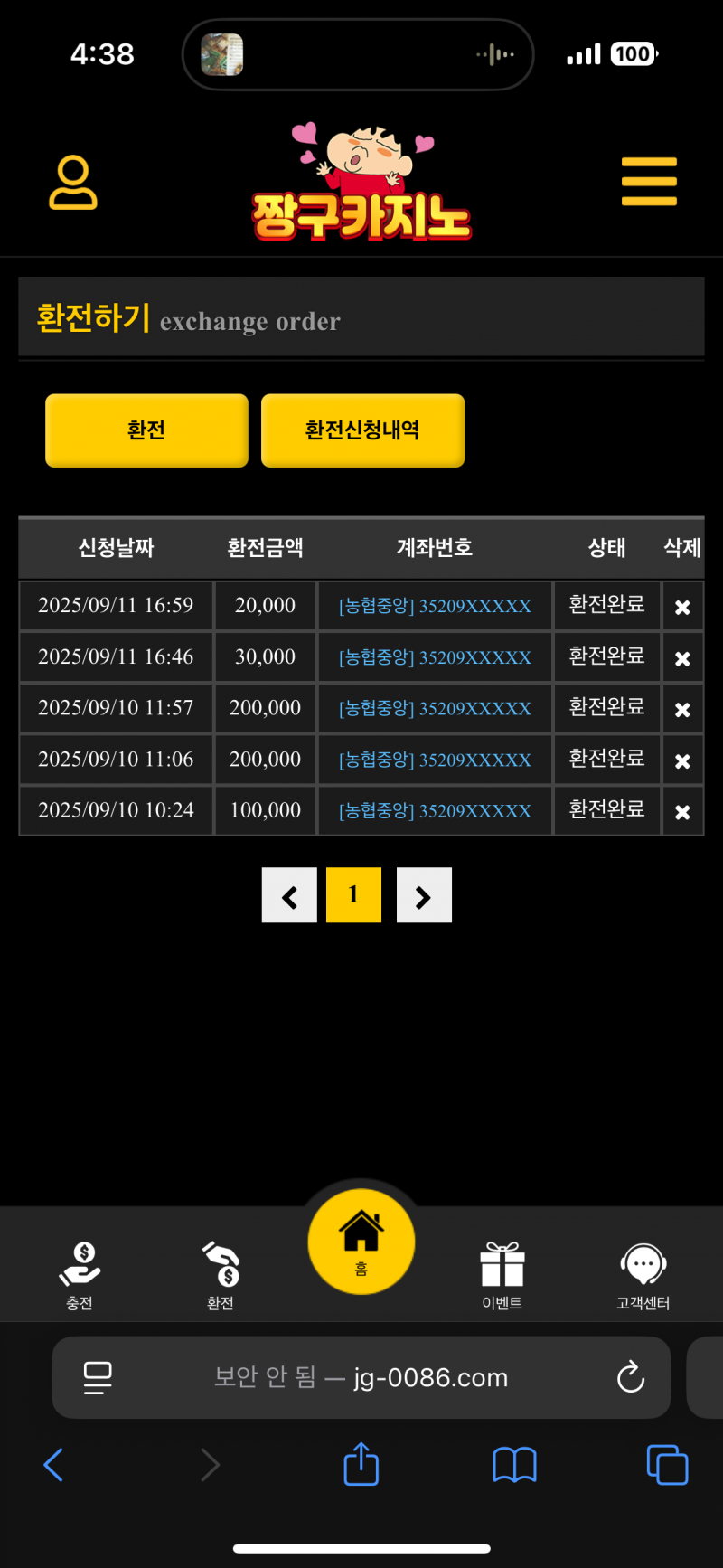
Task: Open the user profile icon
Action: pyautogui.click(x=73, y=181)
